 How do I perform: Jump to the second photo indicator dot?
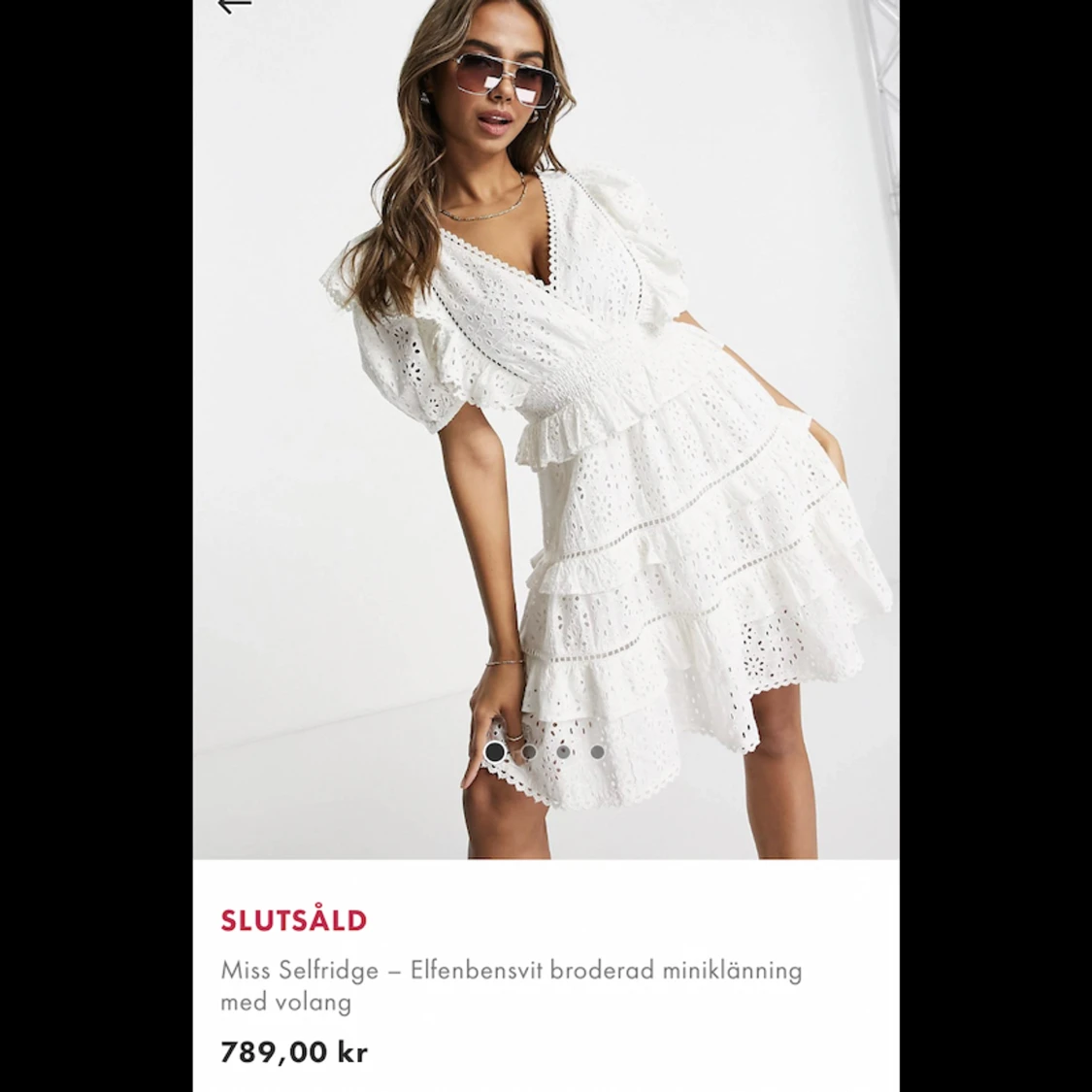529,751
